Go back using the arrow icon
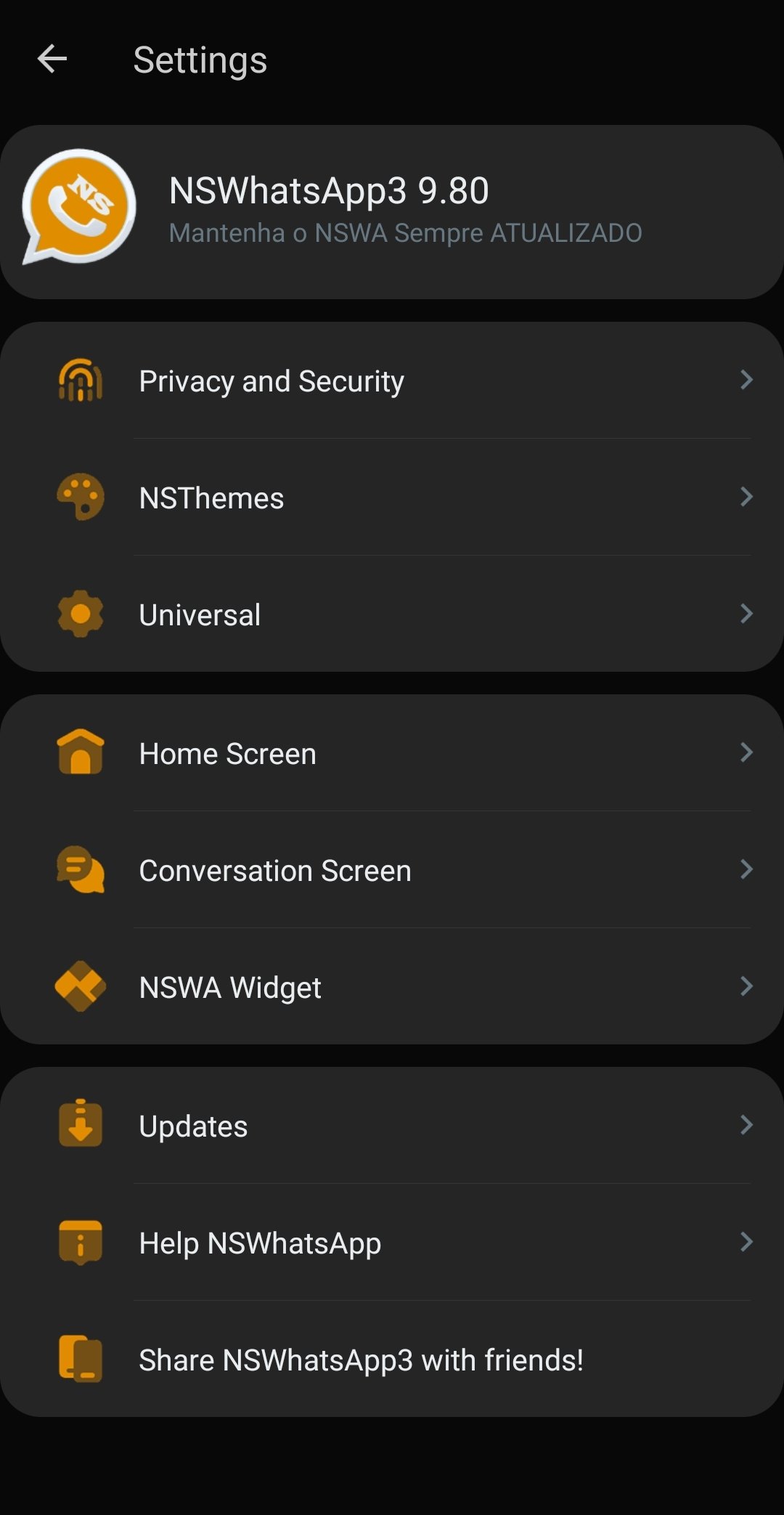 click(52, 59)
